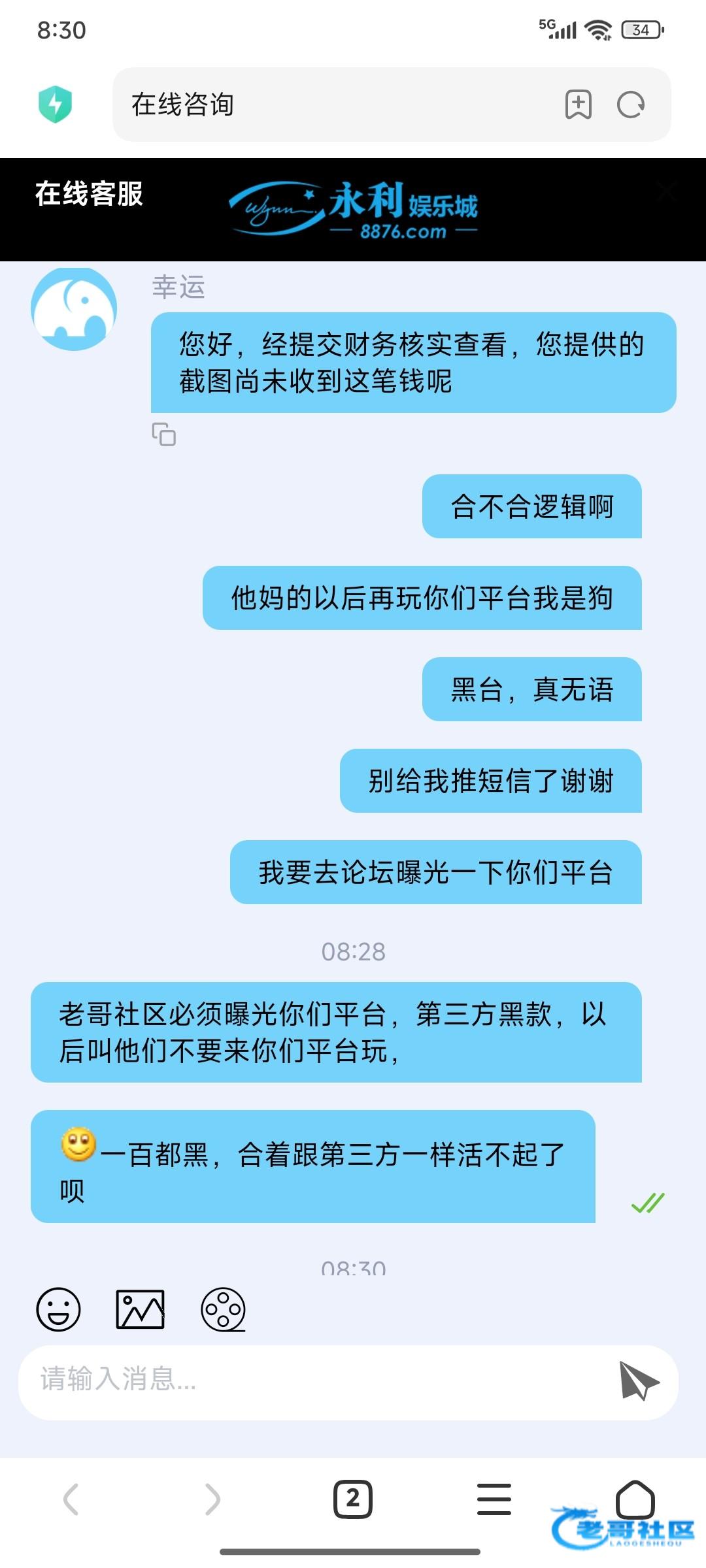Open the browser tab switcher

click(353, 1499)
